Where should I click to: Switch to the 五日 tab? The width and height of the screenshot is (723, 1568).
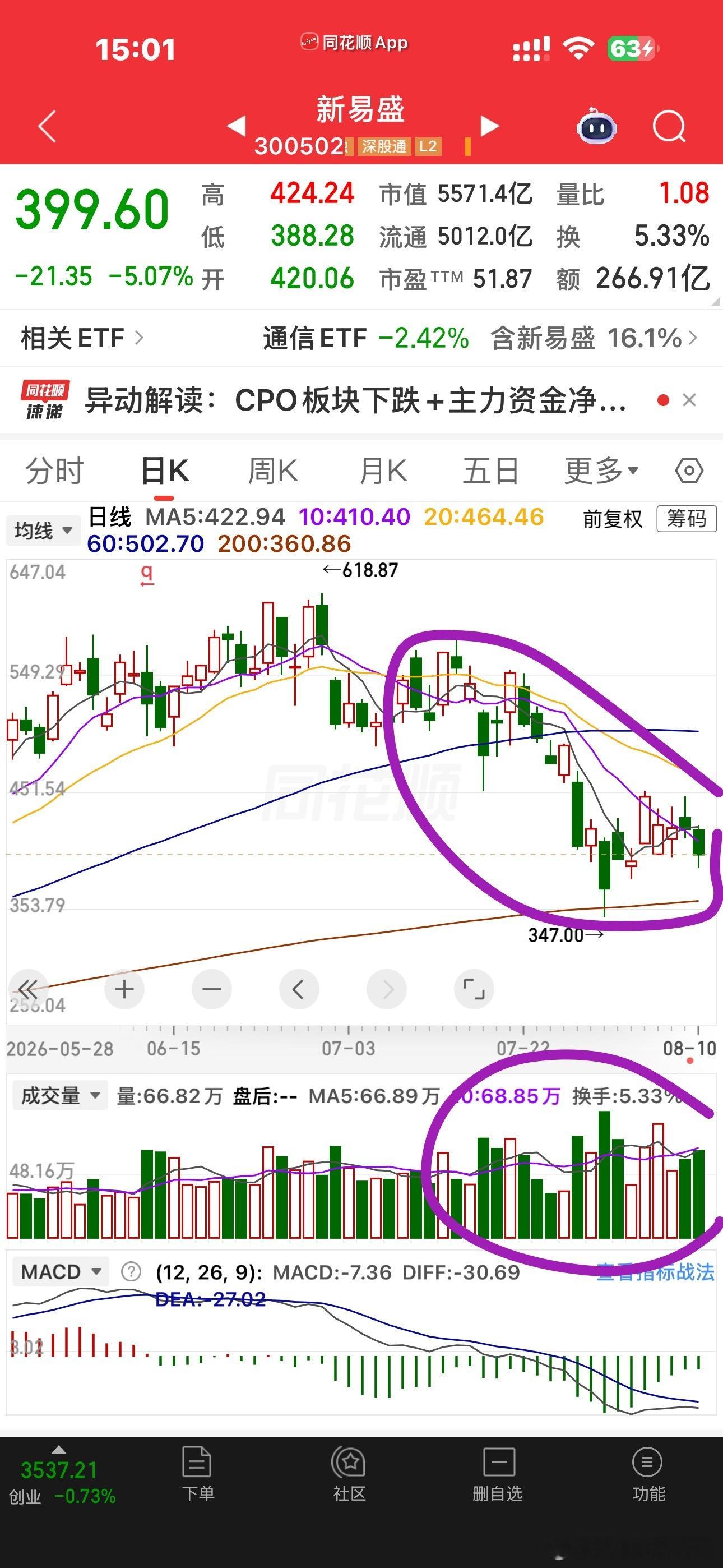coord(490,471)
